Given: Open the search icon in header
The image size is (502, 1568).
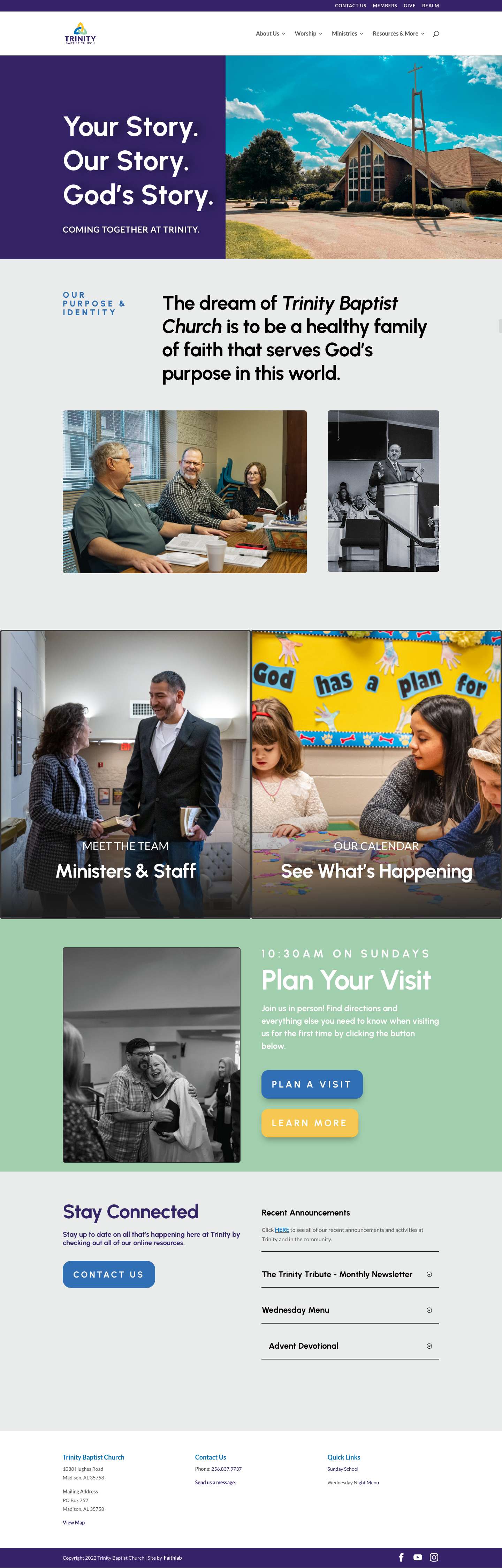Looking at the screenshot, I should click(436, 33).
